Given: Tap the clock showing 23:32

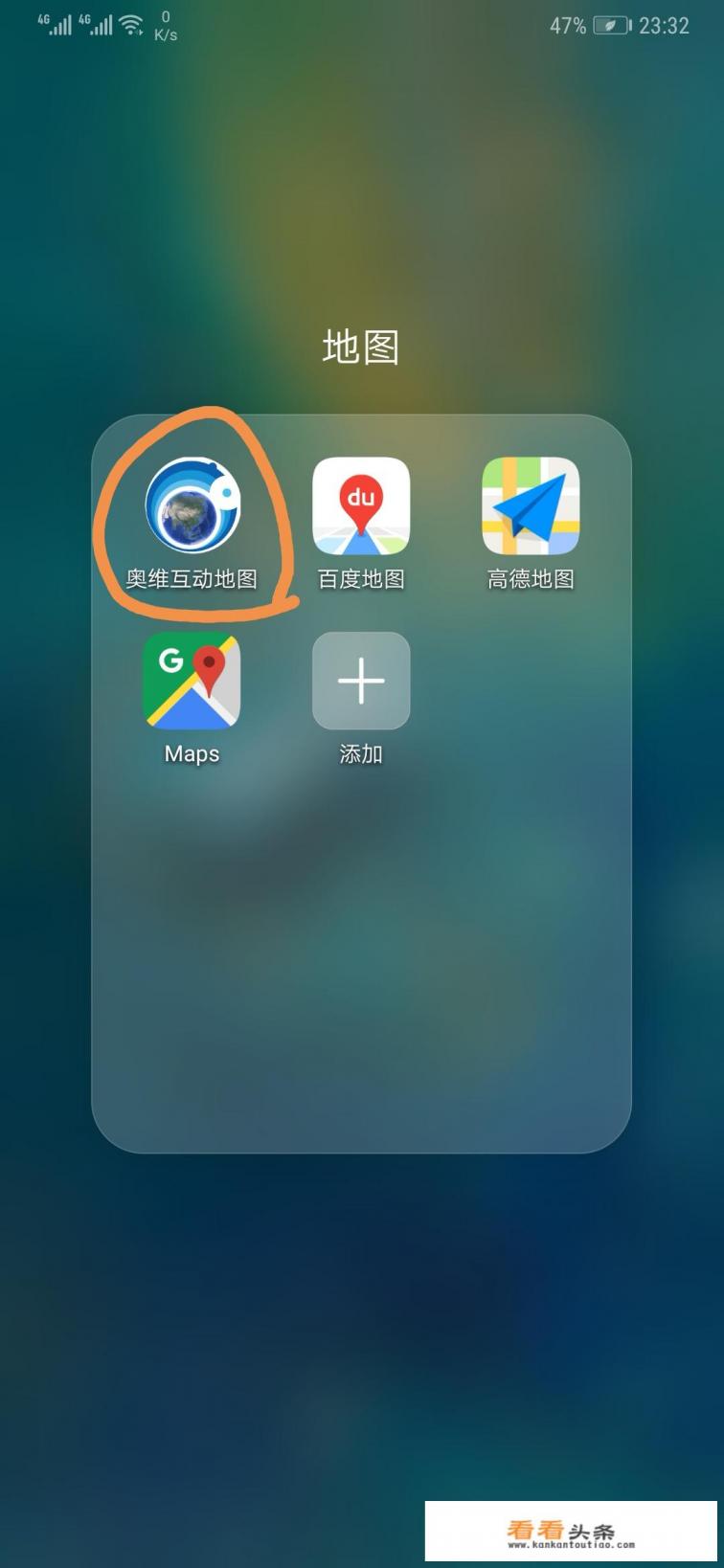Looking at the screenshot, I should pyautogui.click(x=667, y=26).
